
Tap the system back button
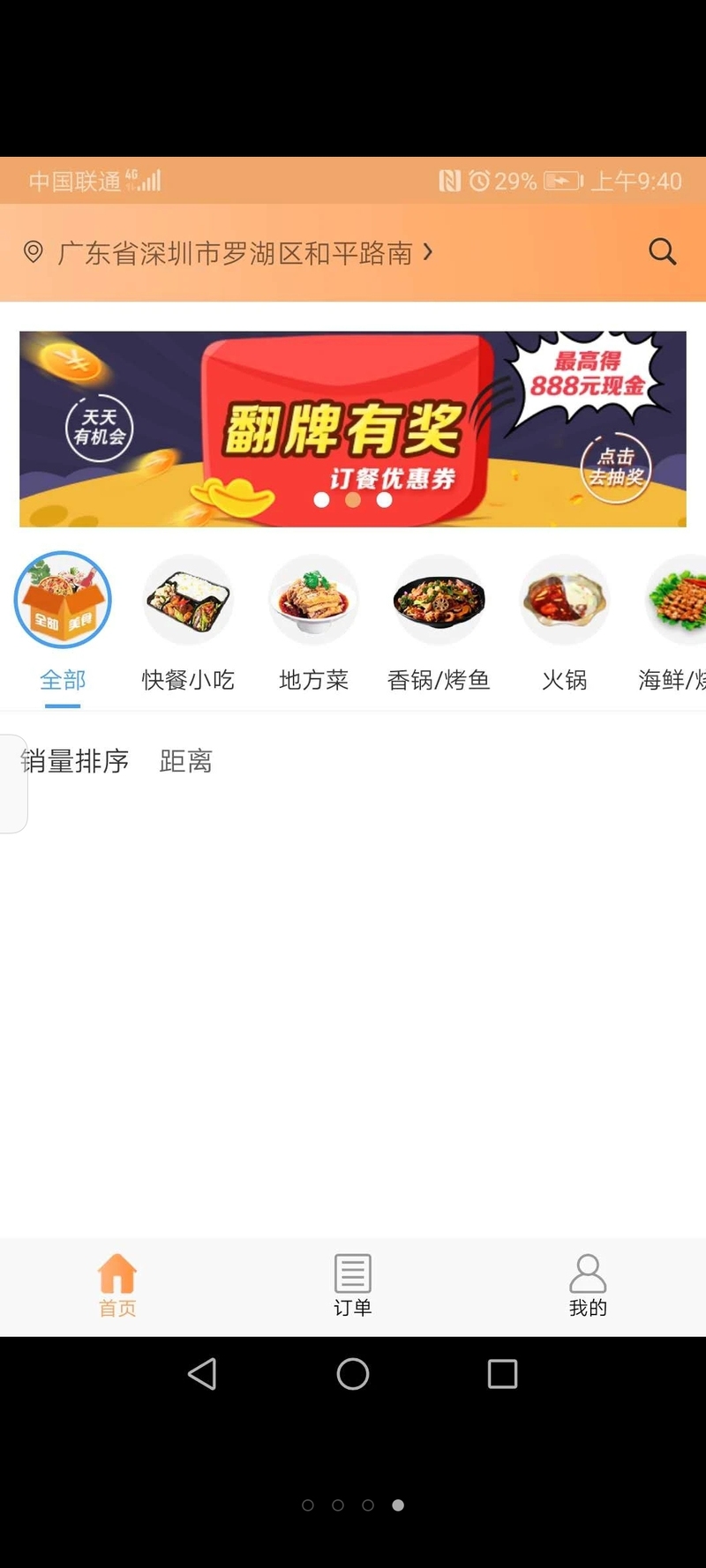[203, 1373]
